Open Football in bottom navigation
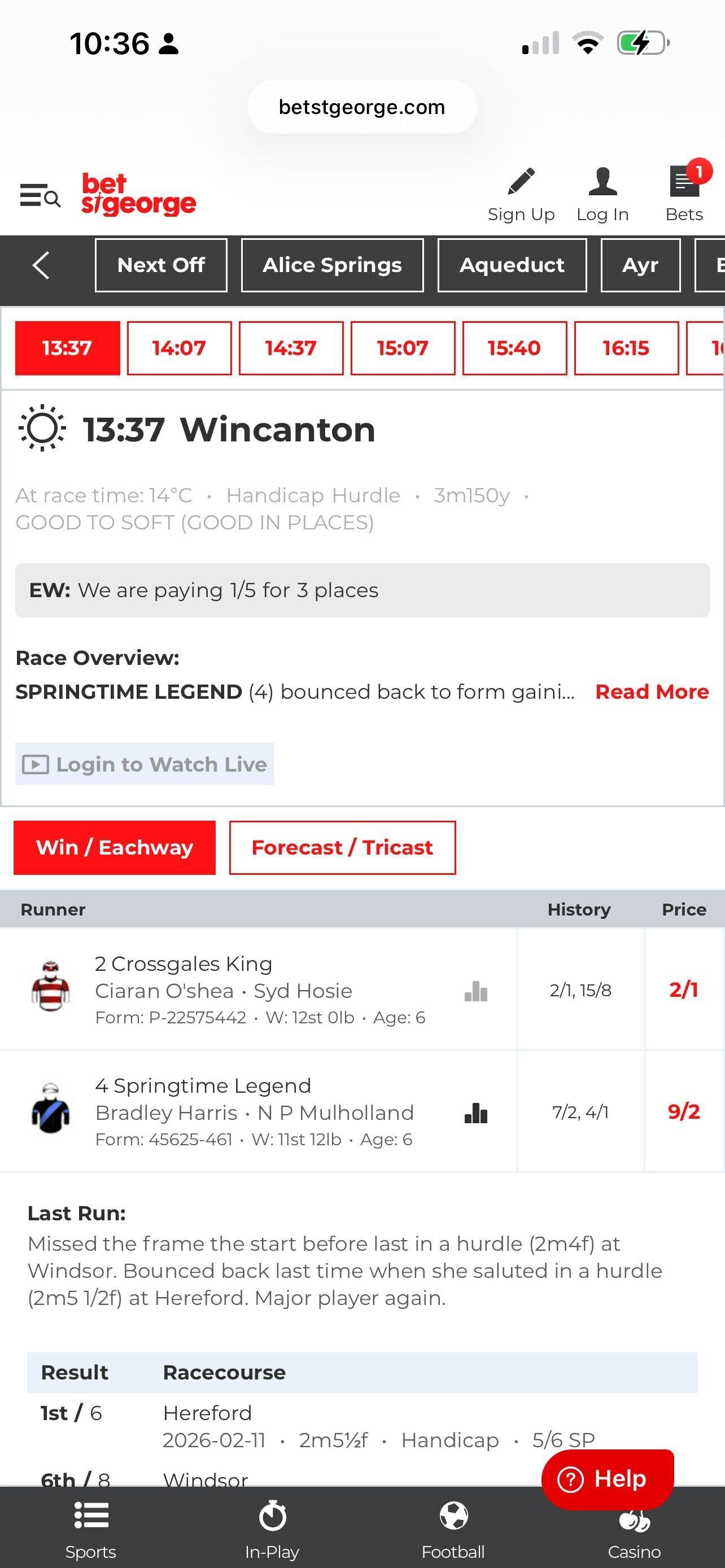This screenshot has width=725, height=1568. coord(453,1529)
